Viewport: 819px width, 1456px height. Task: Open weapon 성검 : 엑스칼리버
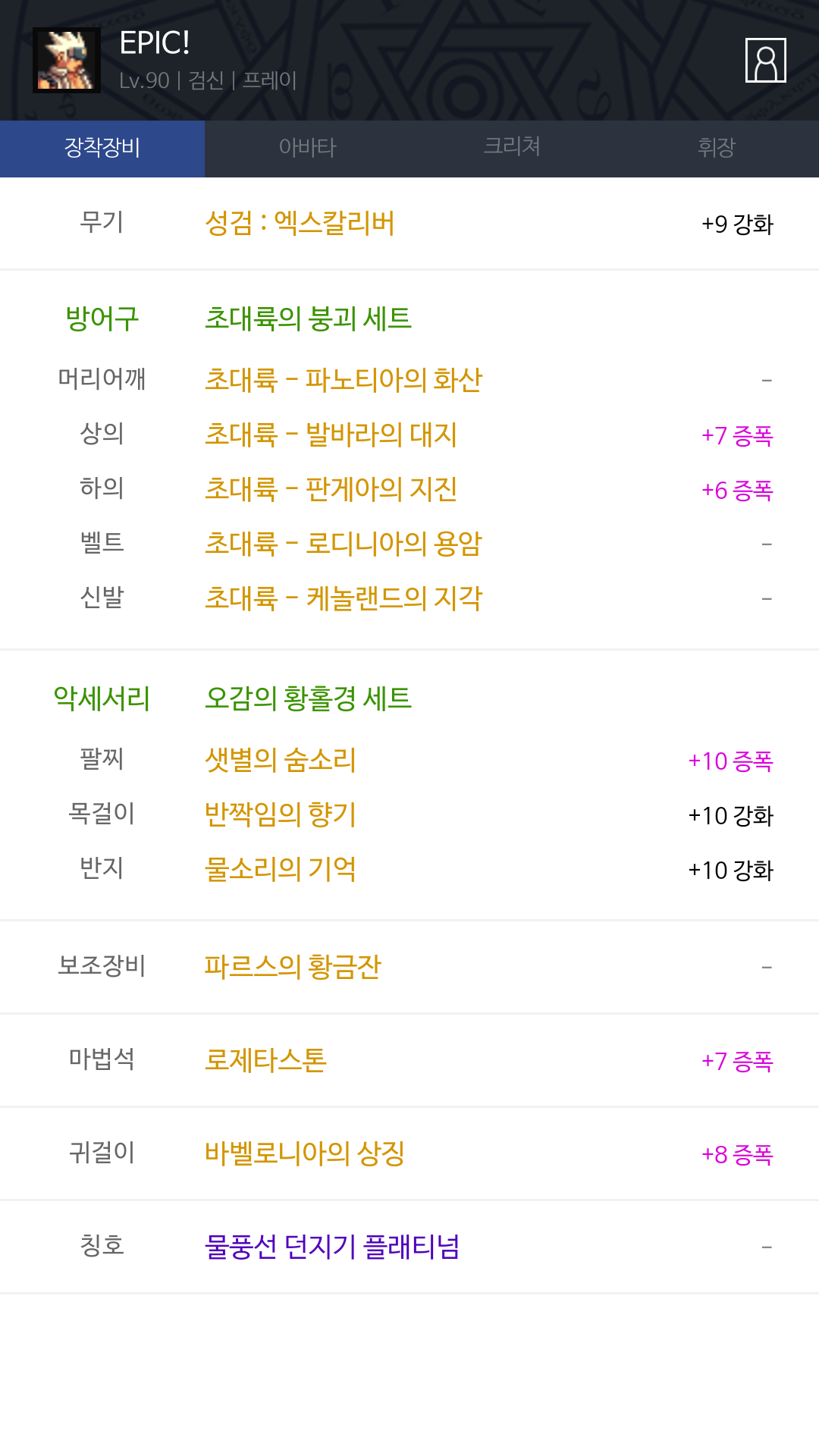point(300,224)
